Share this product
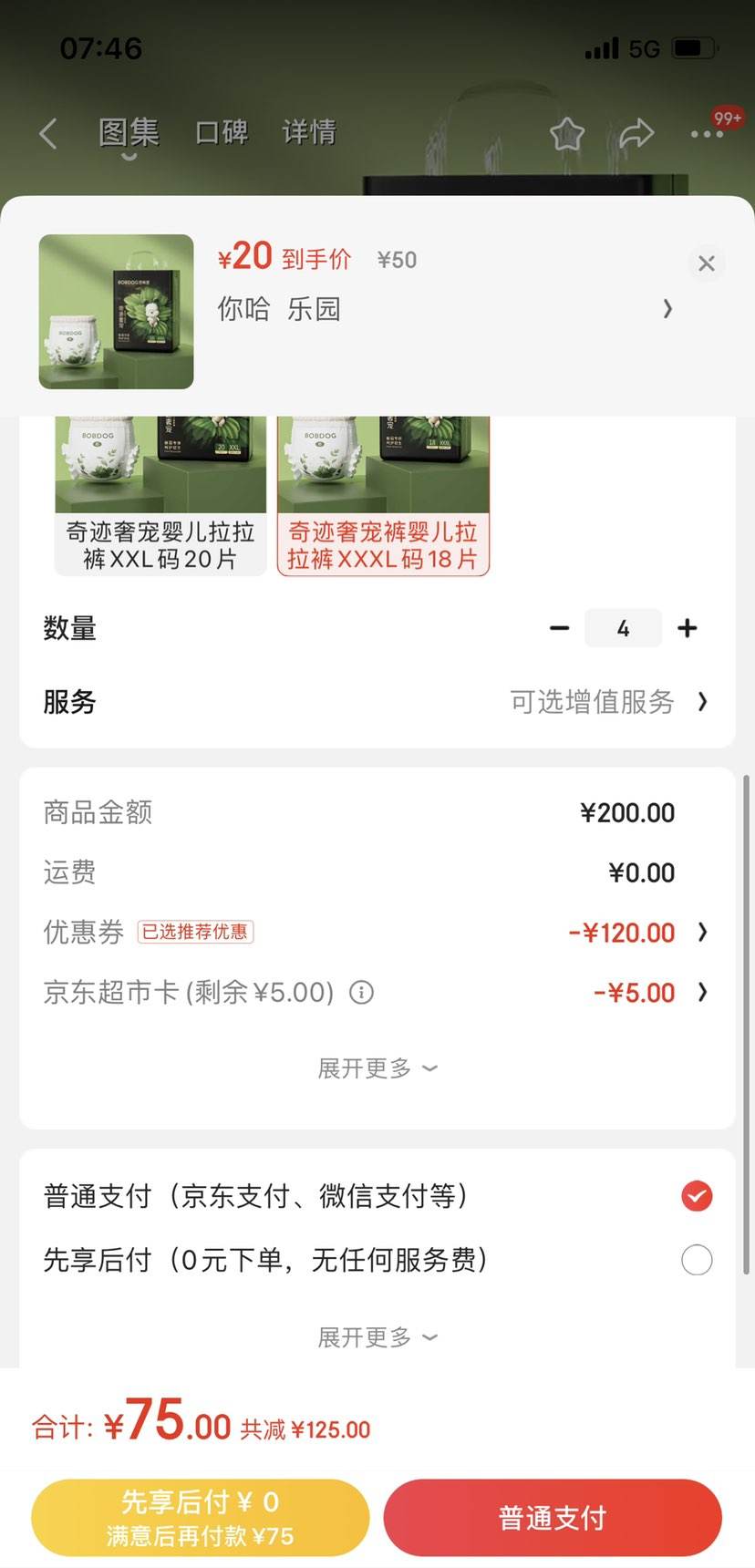755x1568 pixels. tap(636, 134)
